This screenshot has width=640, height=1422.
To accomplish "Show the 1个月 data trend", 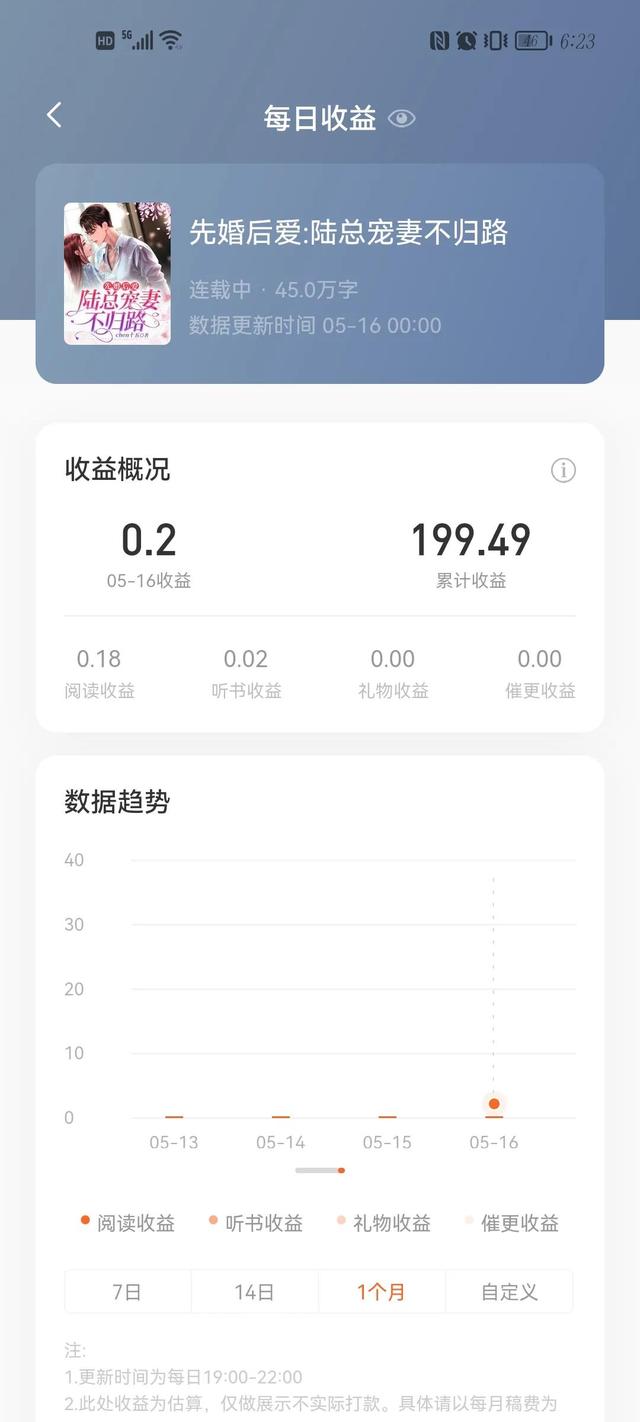I will 381,1292.
